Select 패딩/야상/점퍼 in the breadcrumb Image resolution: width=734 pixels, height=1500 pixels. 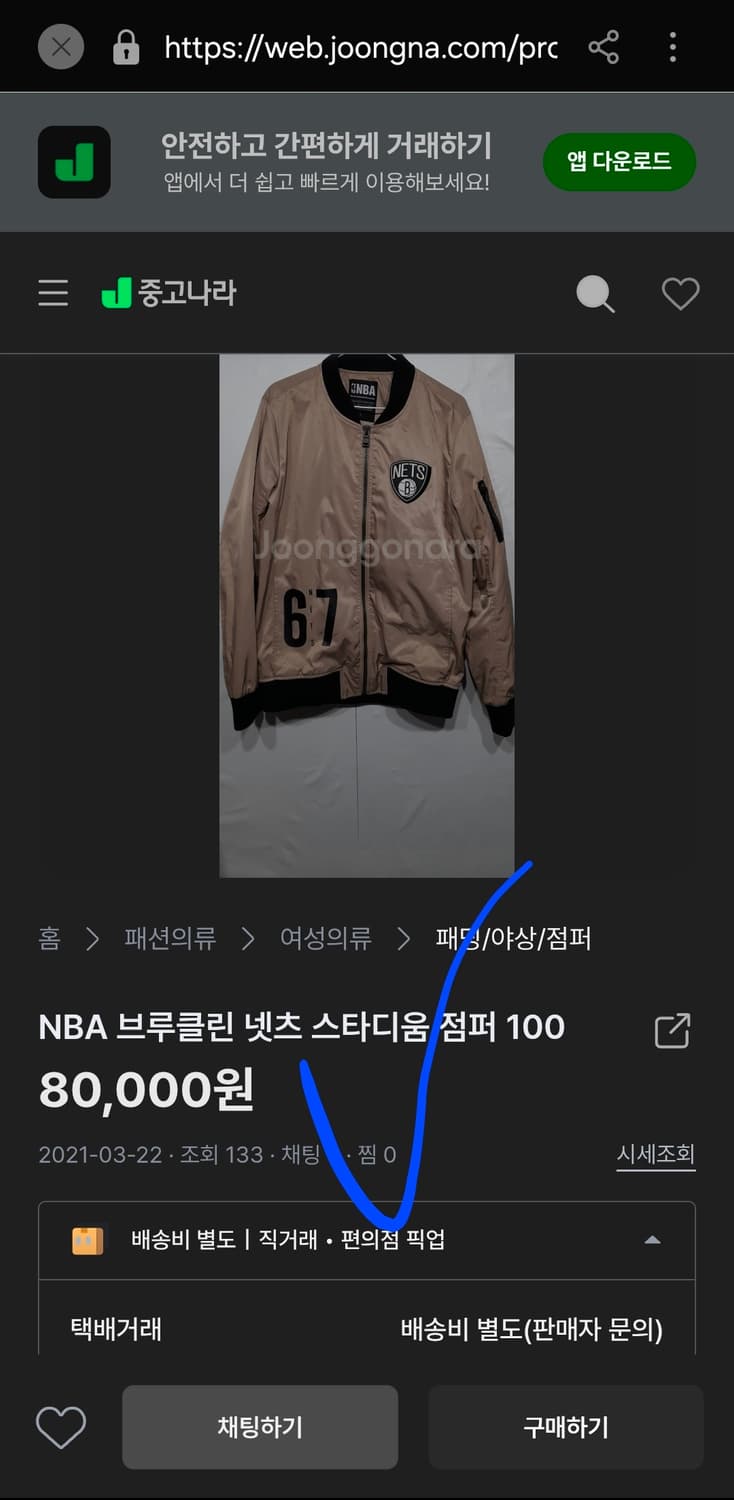pos(512,939)
